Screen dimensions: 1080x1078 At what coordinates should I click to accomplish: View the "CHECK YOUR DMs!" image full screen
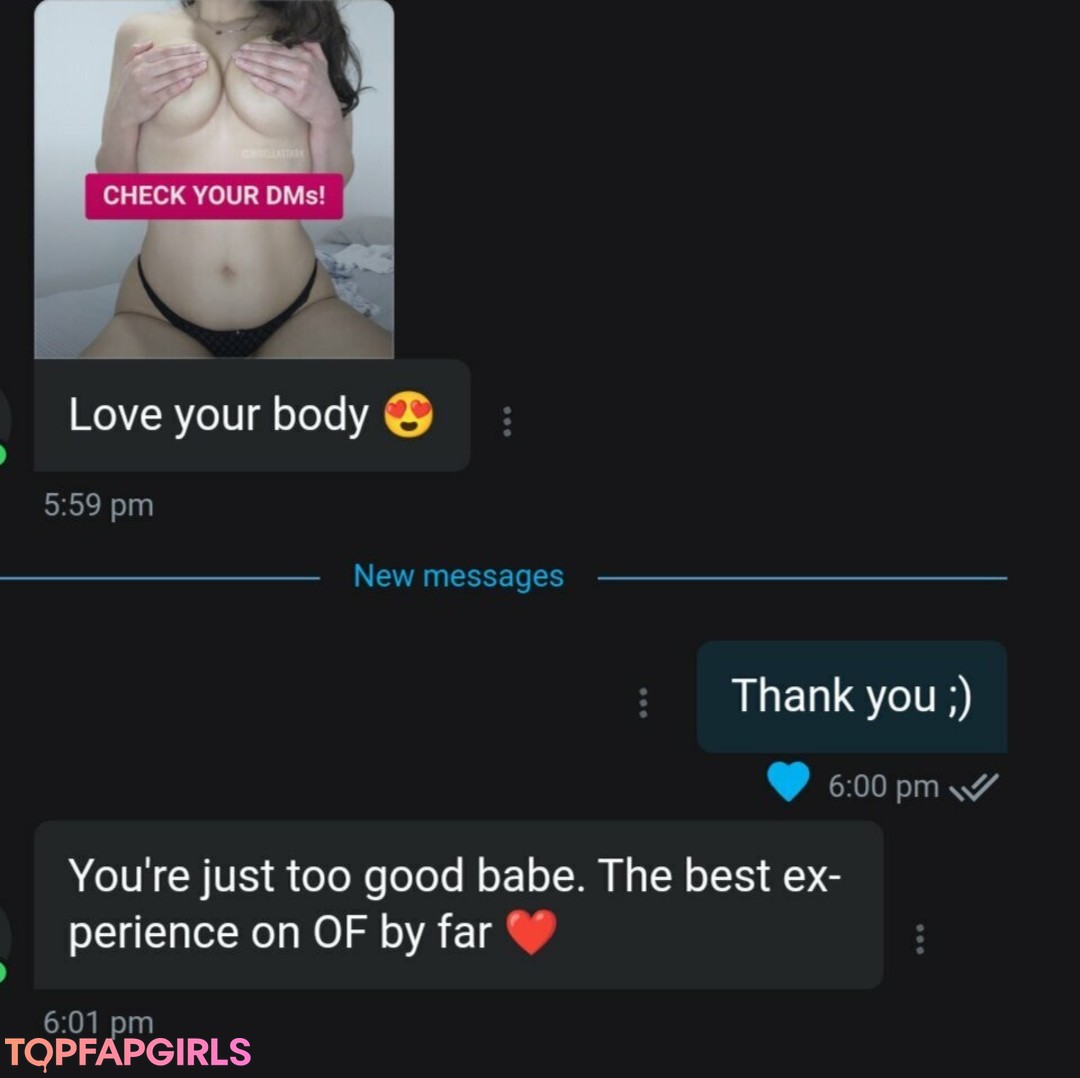pyautogui.click(x=214, y=180)
